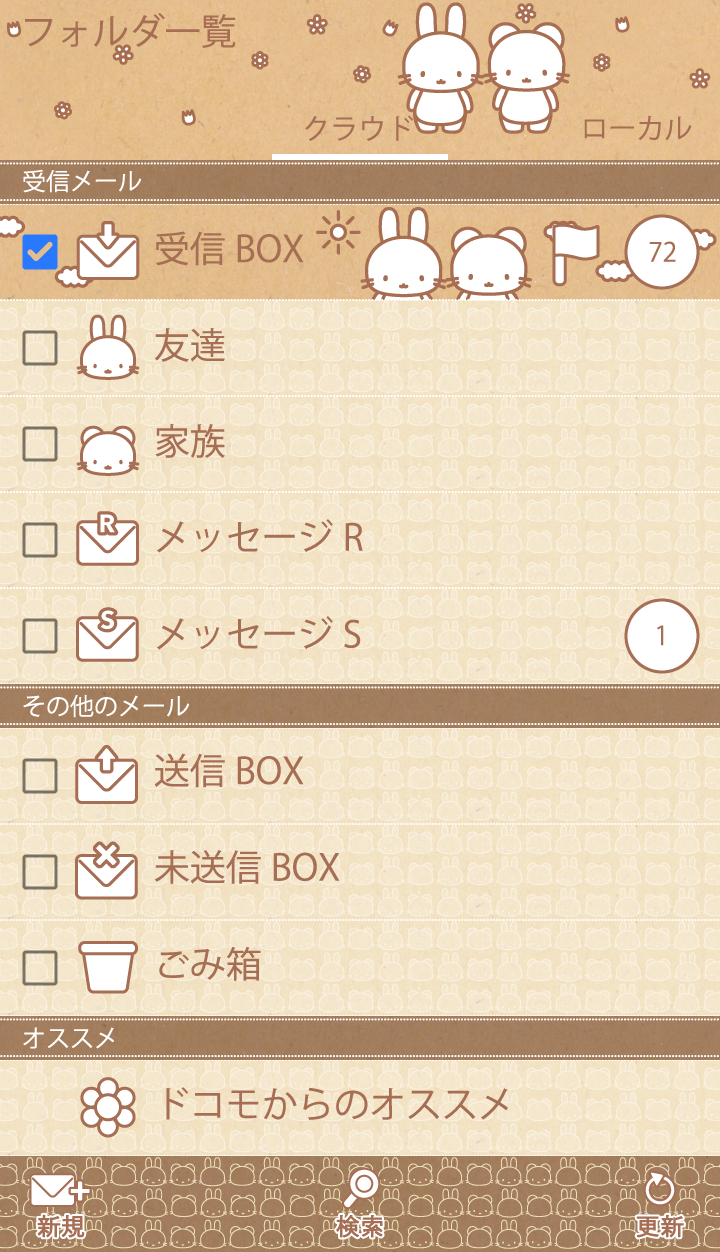Open ドコモからのオススメ
The width and height of the screenshot is (720, 1252).
[x=333, y=1105]
